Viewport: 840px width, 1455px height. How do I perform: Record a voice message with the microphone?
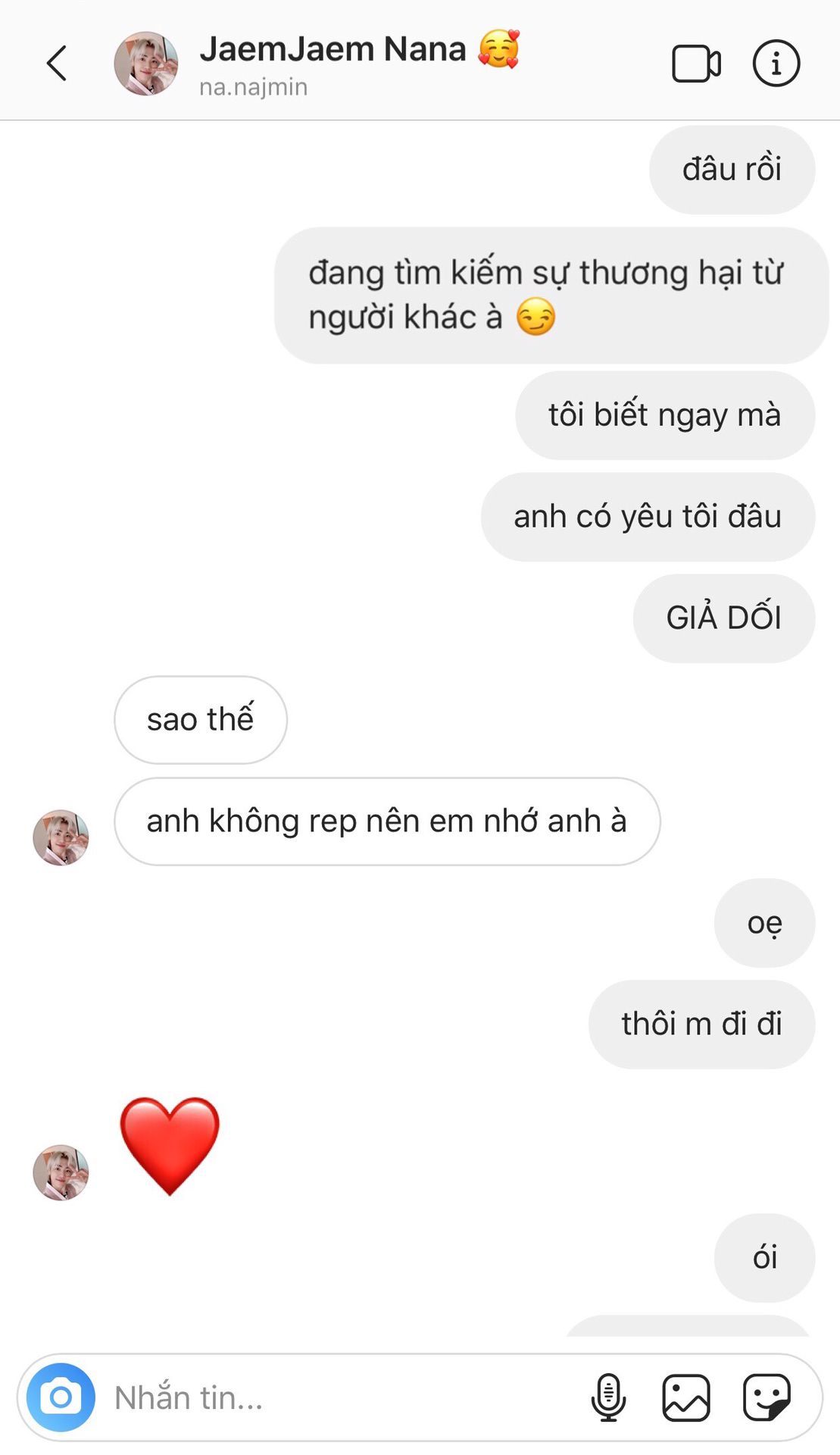(608, 1397)
